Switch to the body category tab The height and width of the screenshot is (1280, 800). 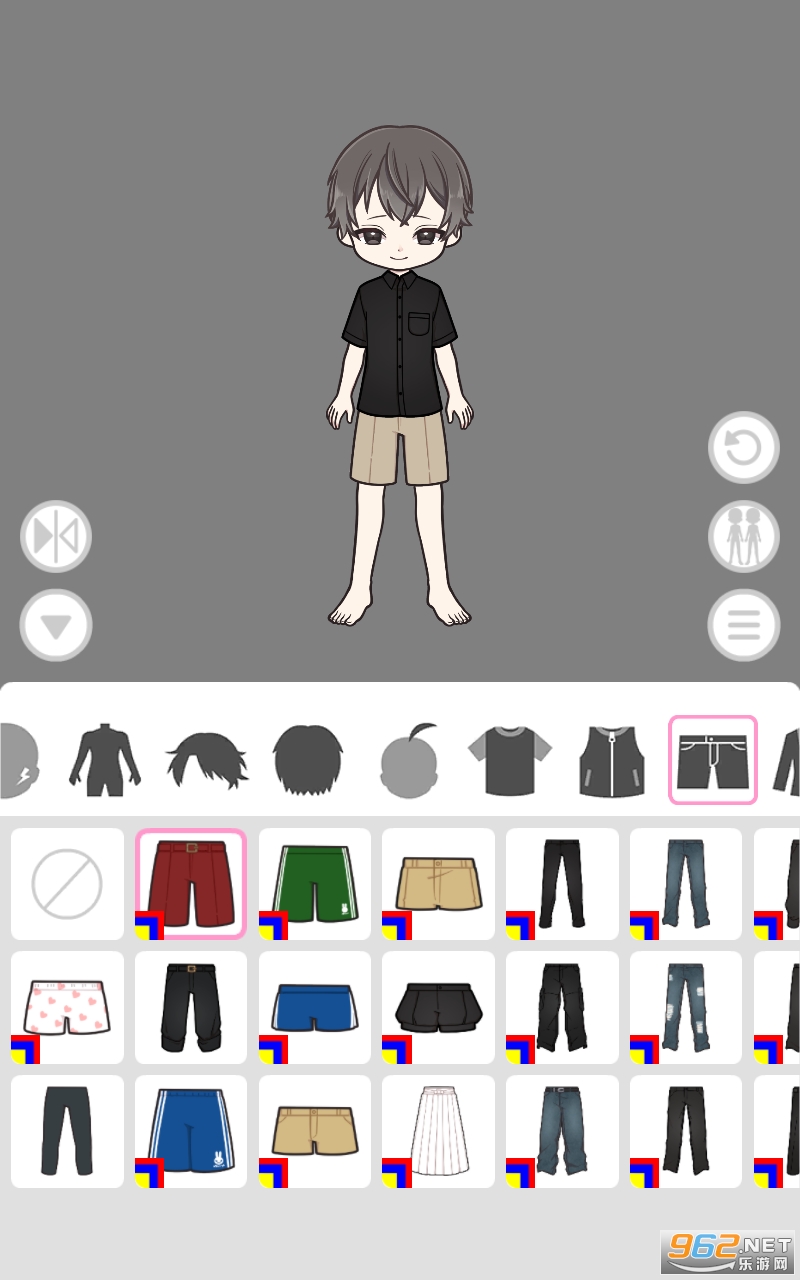(x=104, y=760)
